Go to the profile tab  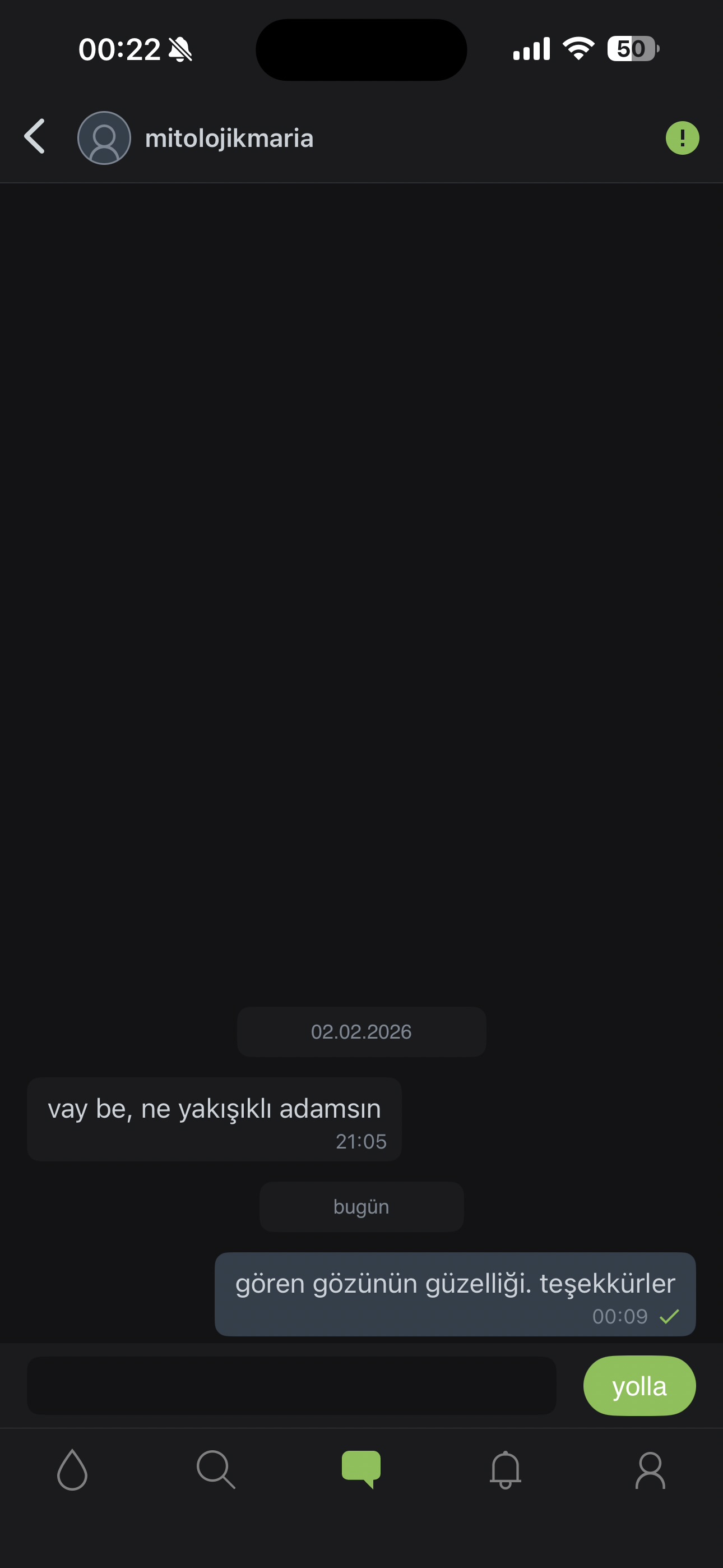point(651,1470)
